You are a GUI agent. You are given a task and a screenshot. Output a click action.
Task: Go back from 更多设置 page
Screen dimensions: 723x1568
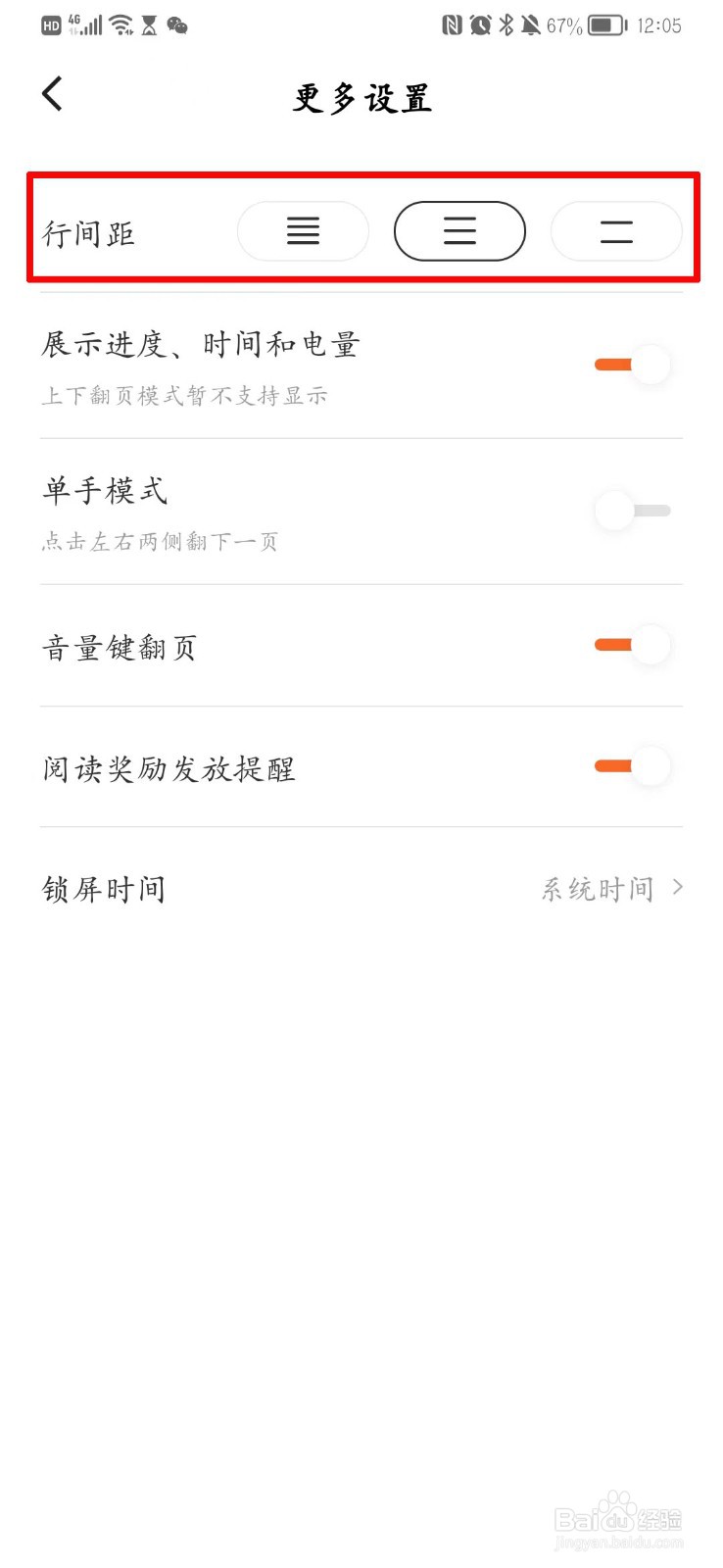tap(53, 95)
